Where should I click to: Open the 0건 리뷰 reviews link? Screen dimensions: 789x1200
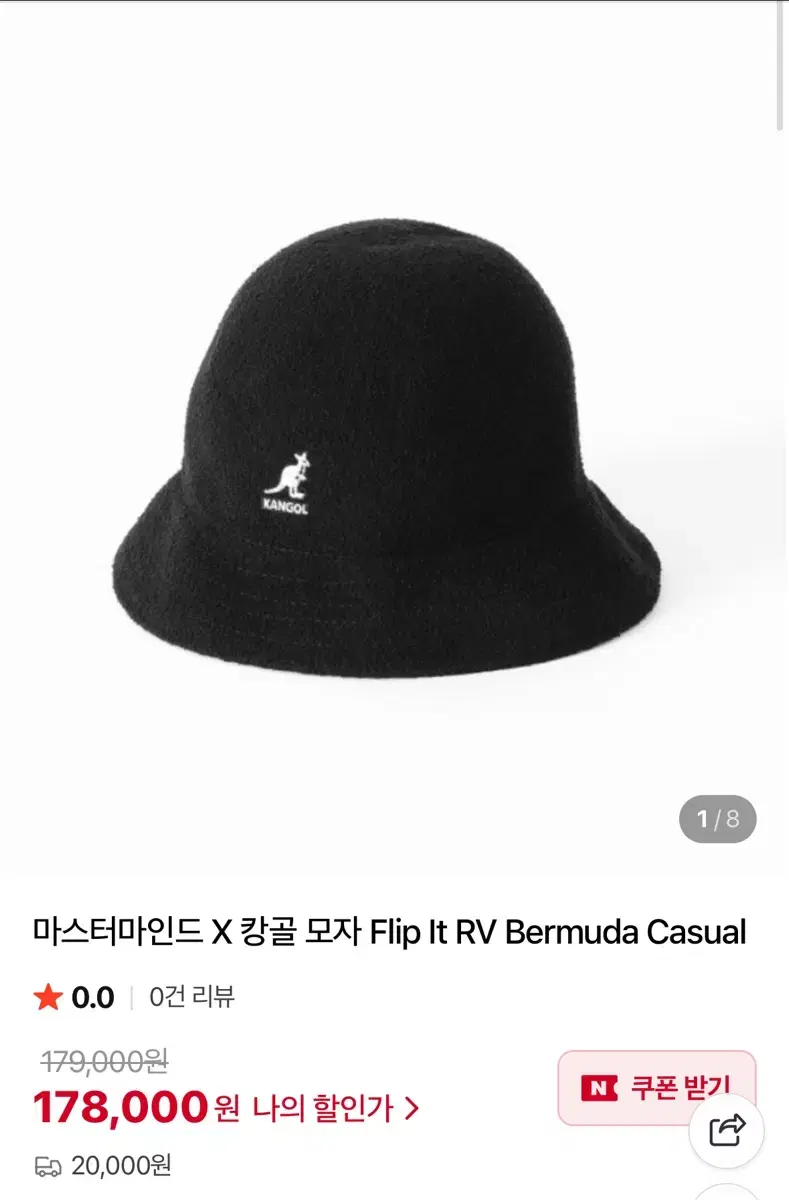190,998
